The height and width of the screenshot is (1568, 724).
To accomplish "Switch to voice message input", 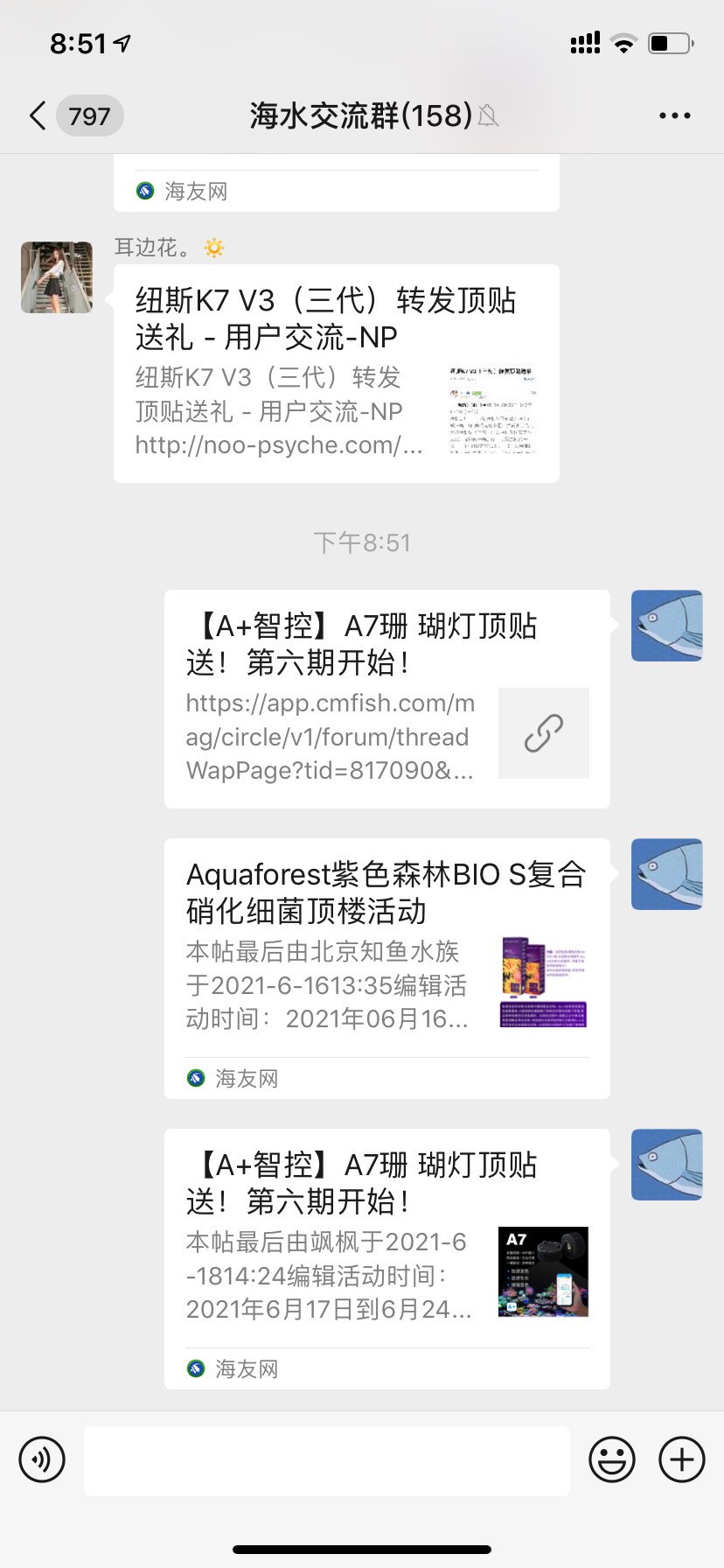I will click(x=42, y=1459).
